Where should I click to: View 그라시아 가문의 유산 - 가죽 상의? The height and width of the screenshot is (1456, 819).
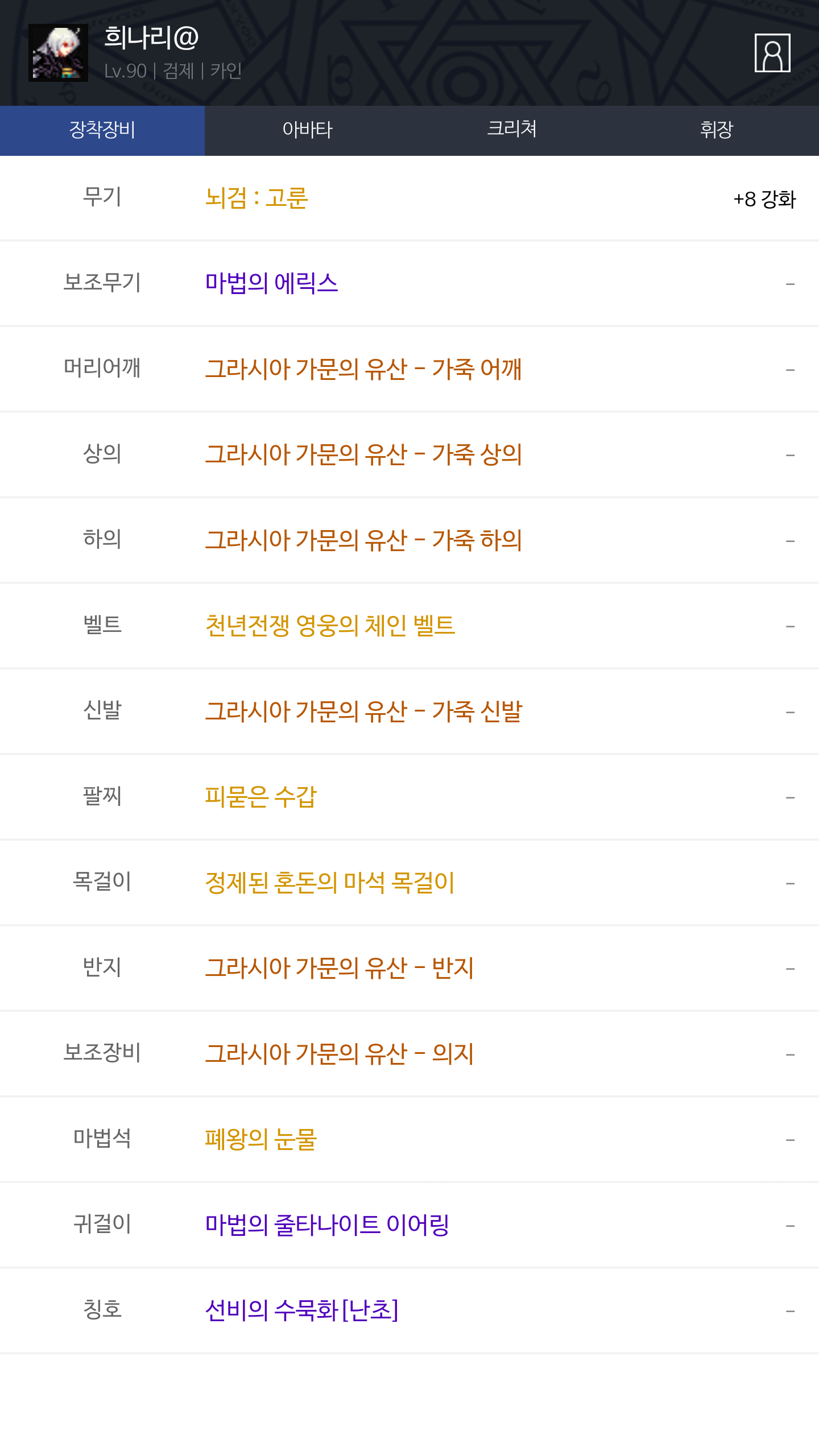point(363,454)
